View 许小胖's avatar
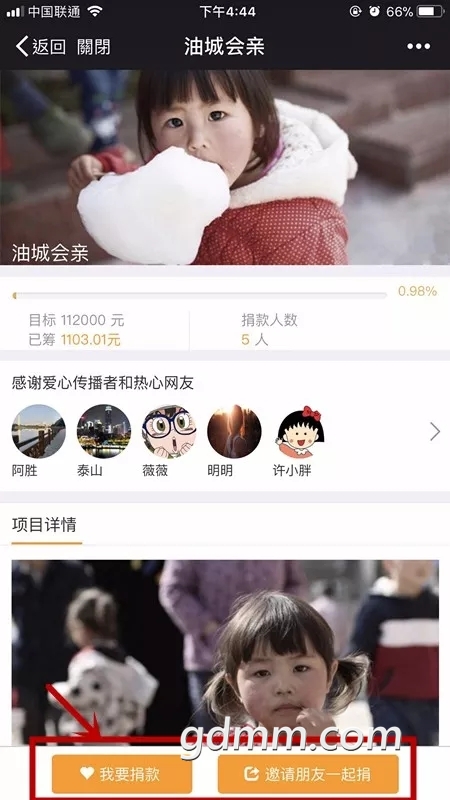Screen dimensions: 450x800 [299, 431]
